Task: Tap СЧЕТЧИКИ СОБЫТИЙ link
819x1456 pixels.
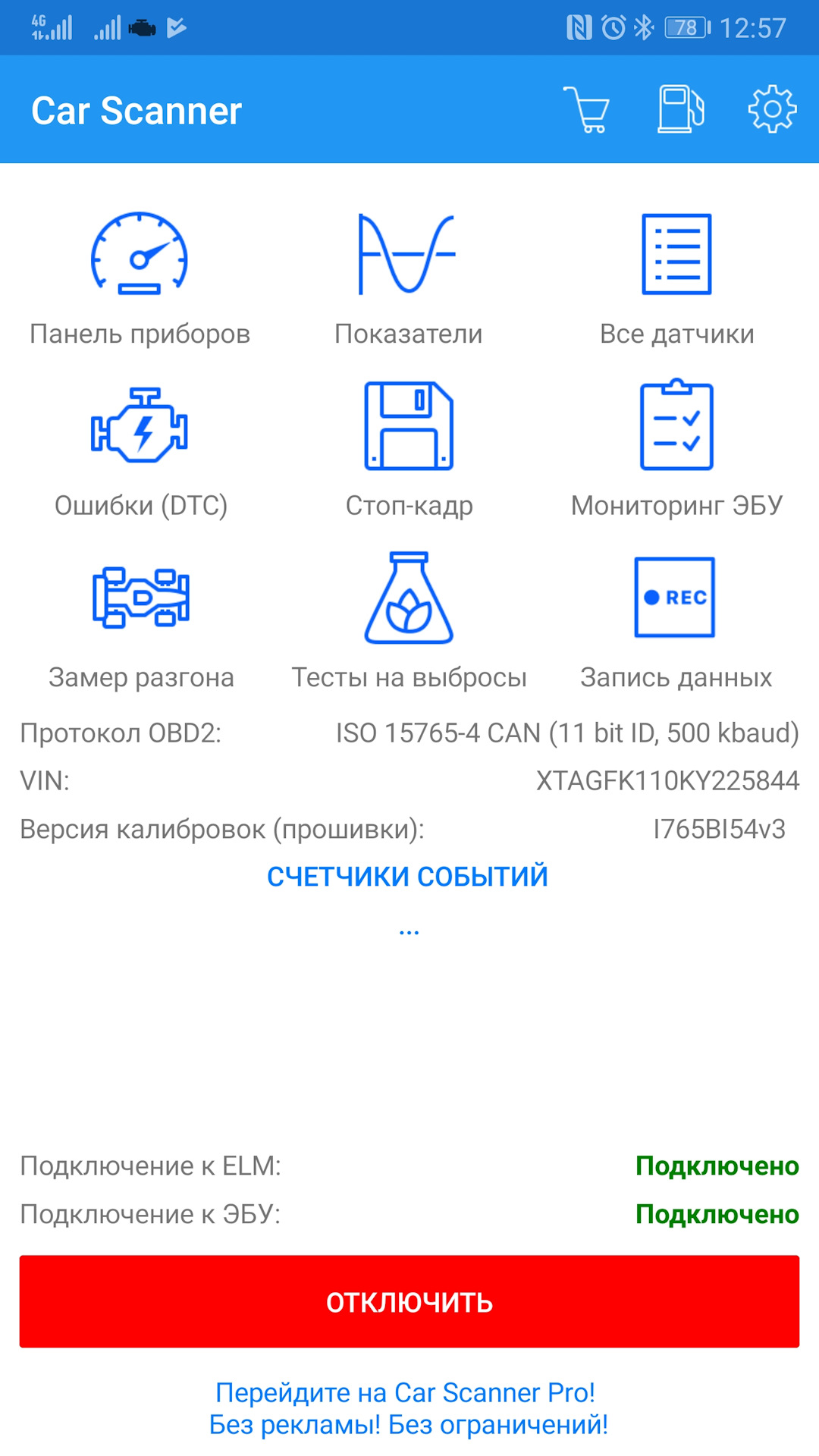Action: 408,877
